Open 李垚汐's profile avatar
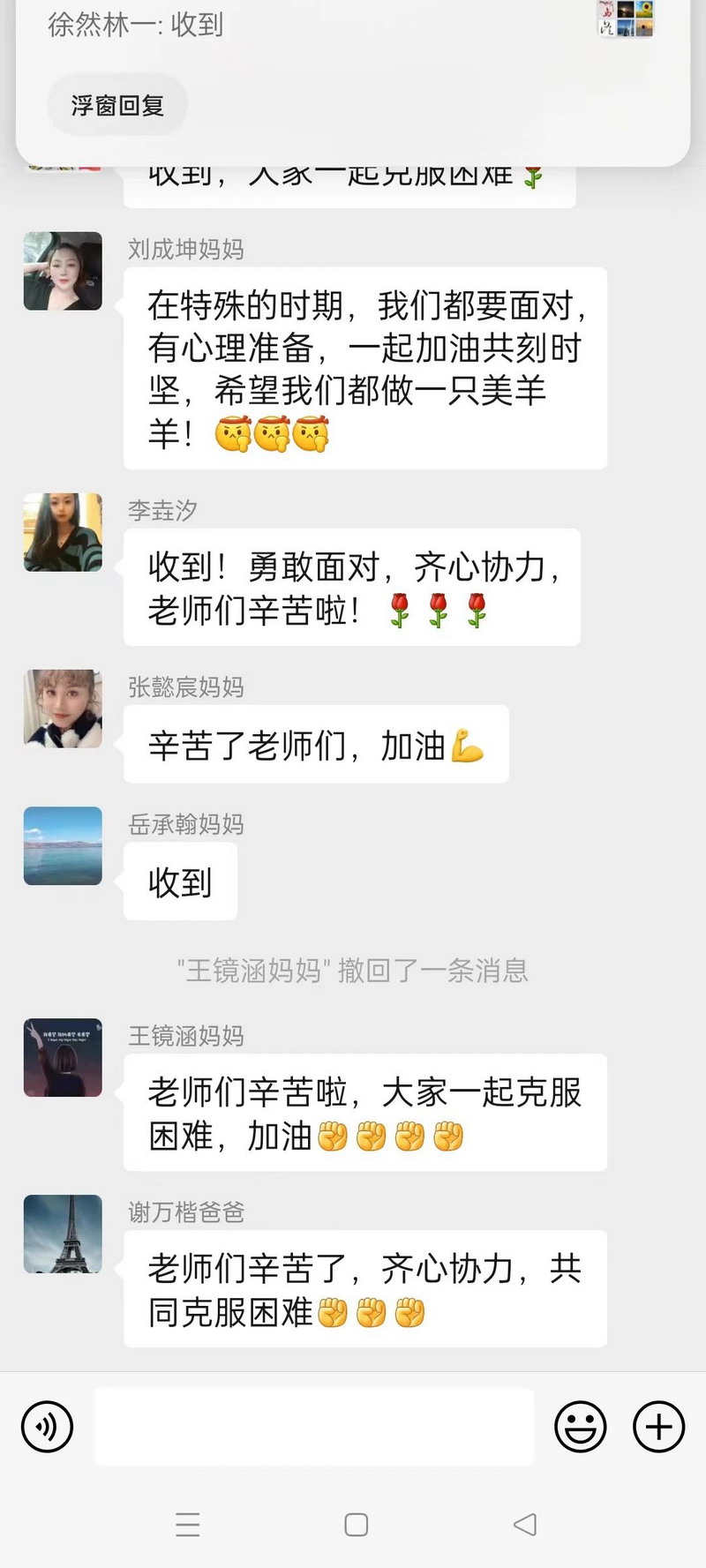The height and width of the screenshot is (1568, 706). tap(63, 532)
